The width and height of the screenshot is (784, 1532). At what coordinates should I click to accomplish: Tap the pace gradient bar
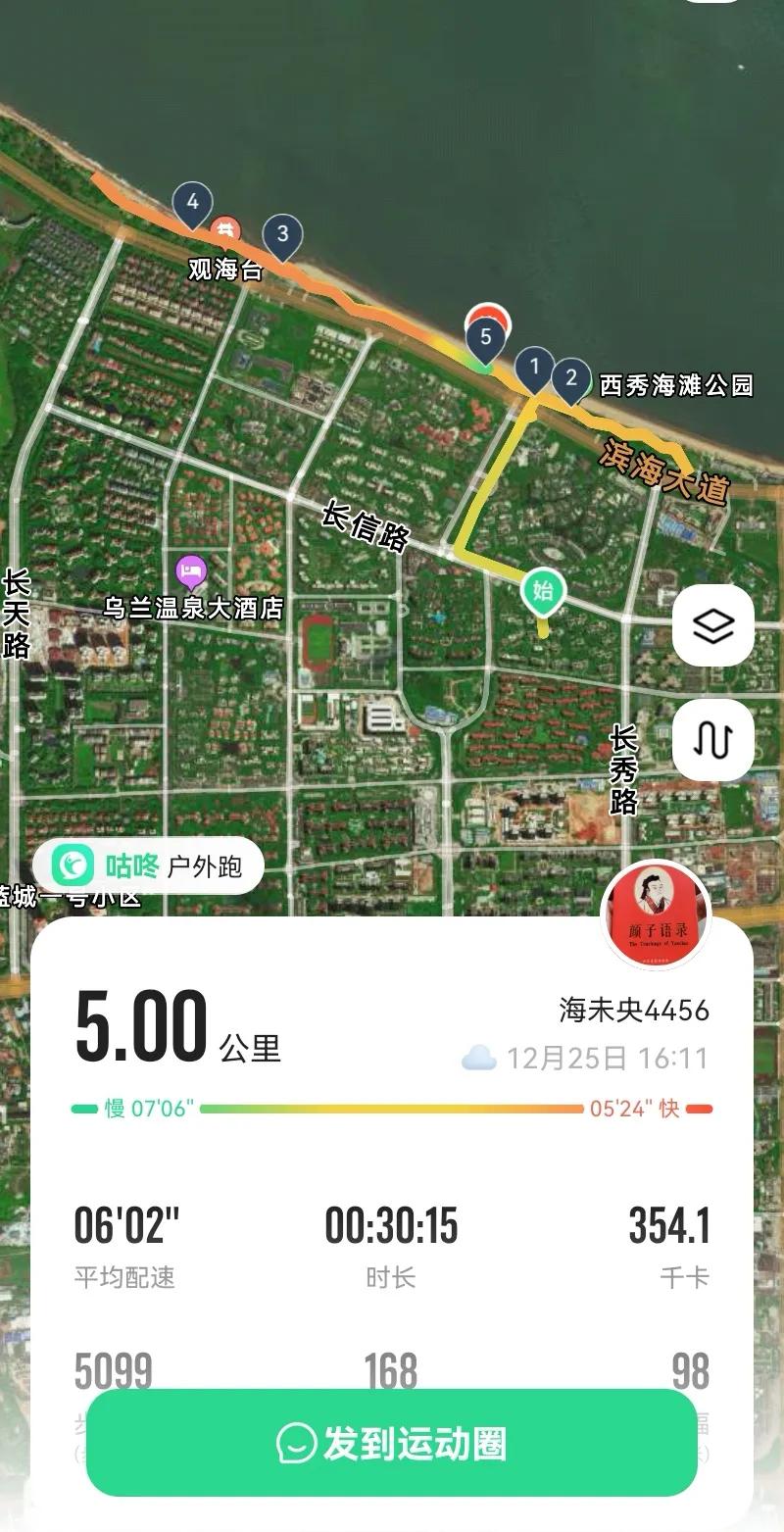coord(392,1111)
